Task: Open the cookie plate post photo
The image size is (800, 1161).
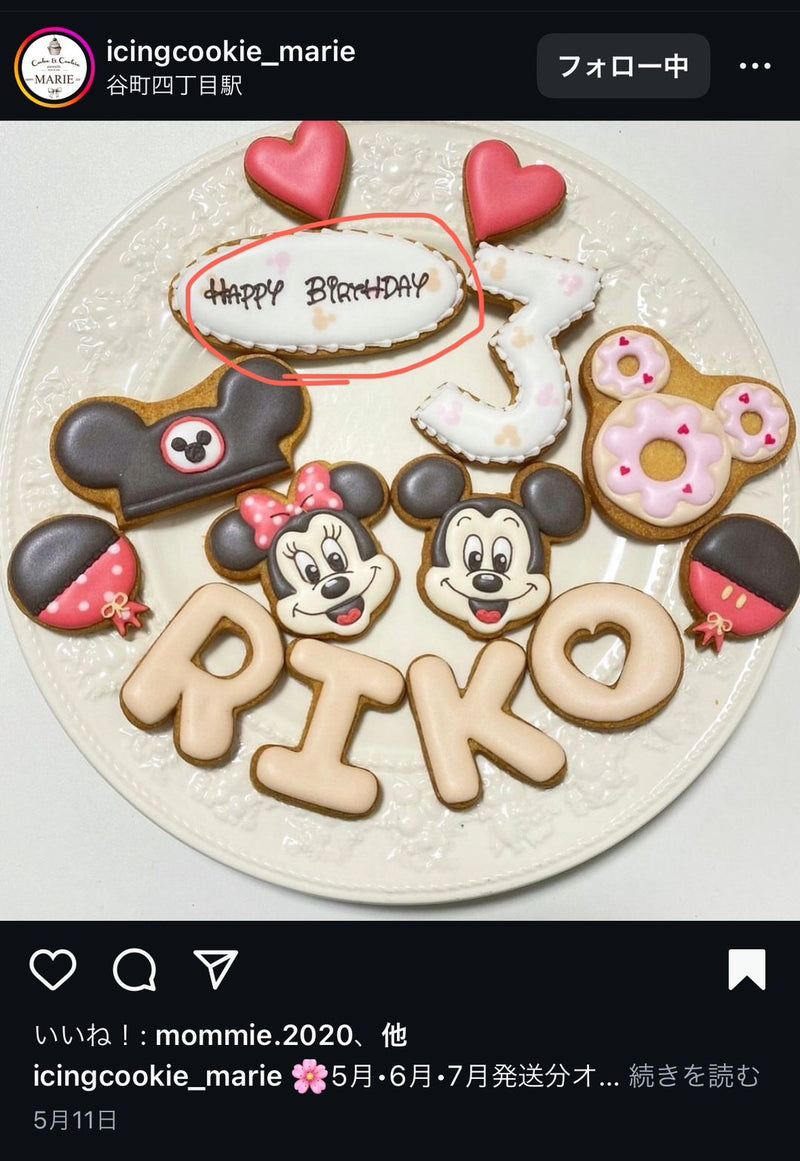Action: point(400,520)
